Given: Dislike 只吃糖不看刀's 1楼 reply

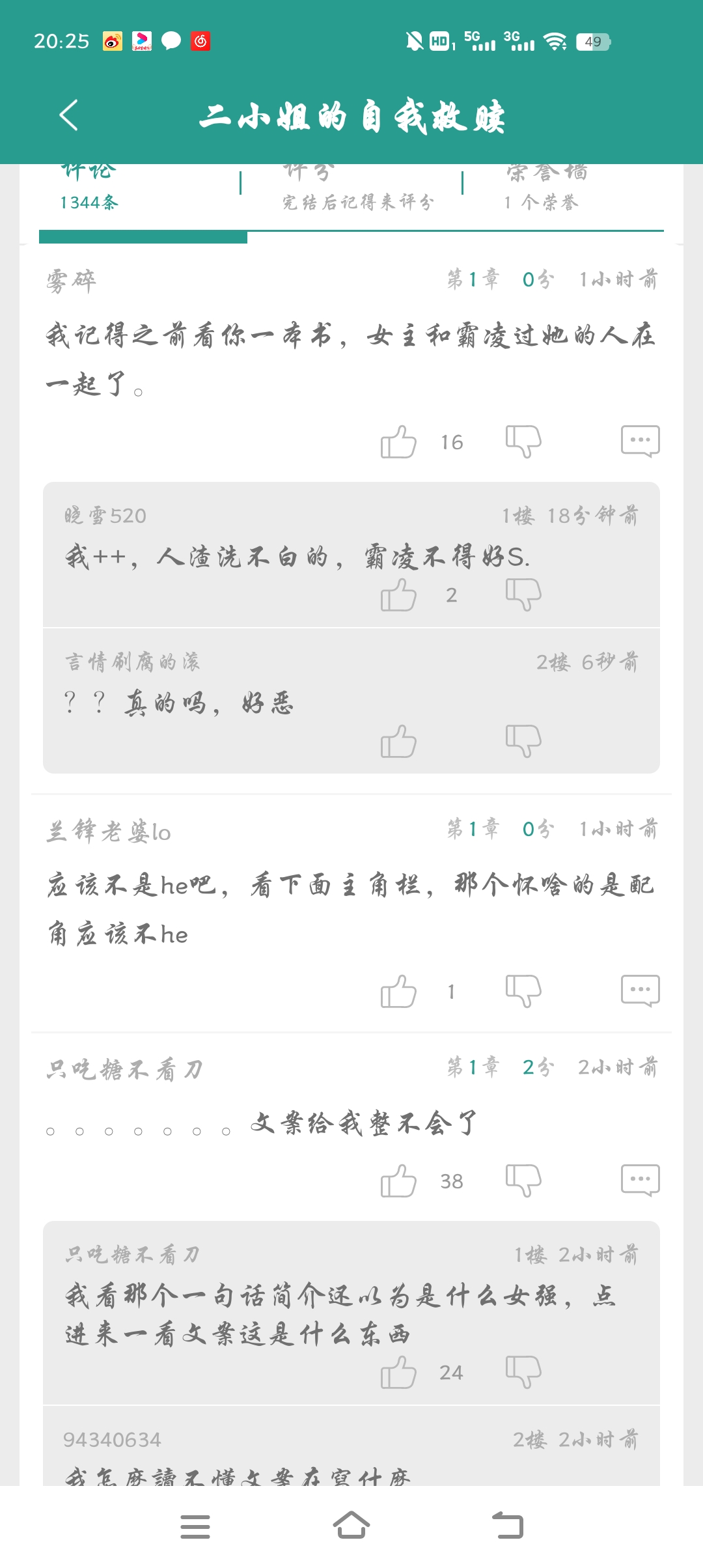Looking at the screenshot, I should pyautogui.click(x=523, y=1372).
